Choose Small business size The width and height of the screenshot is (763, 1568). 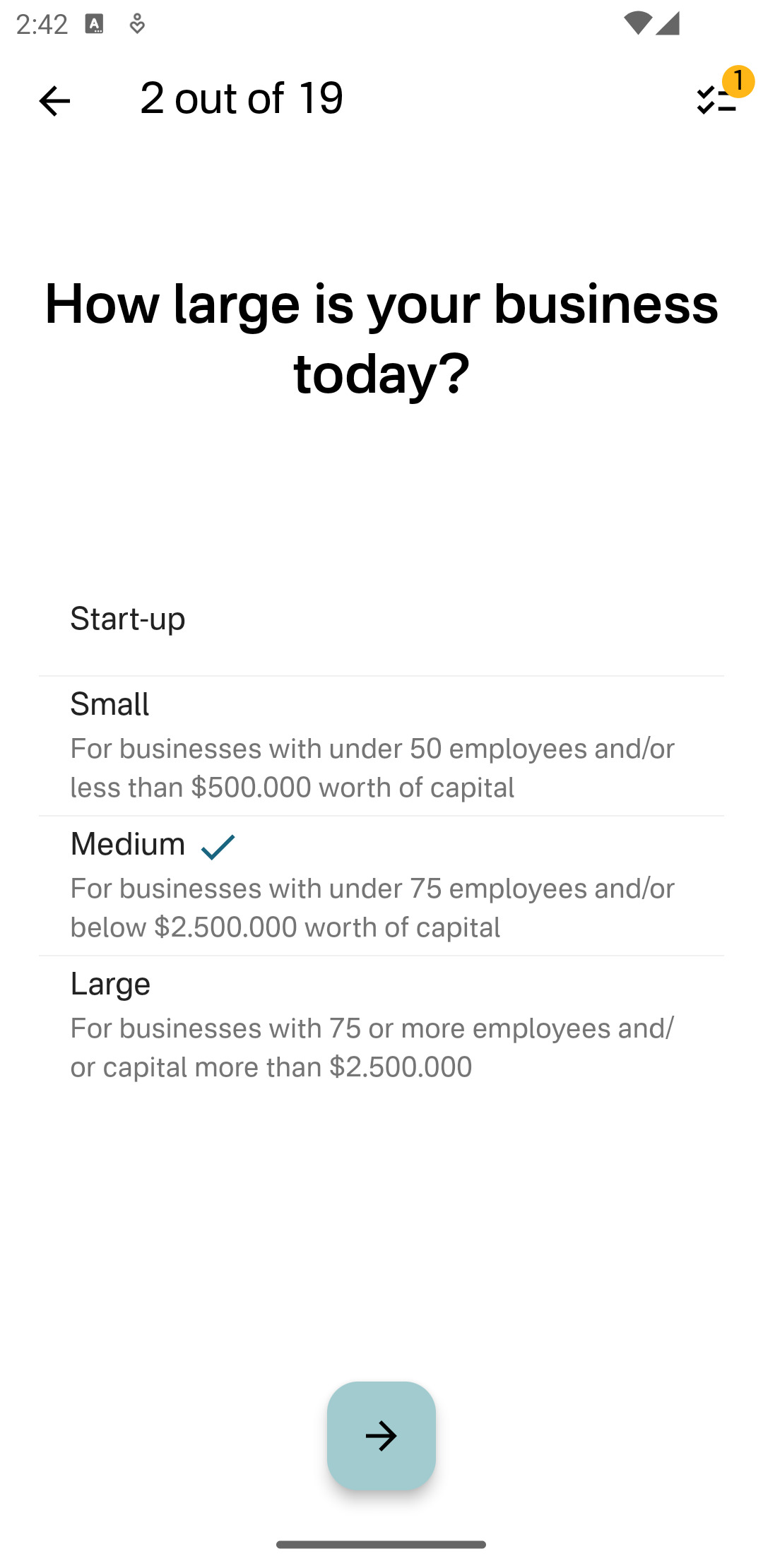(381, 745)
